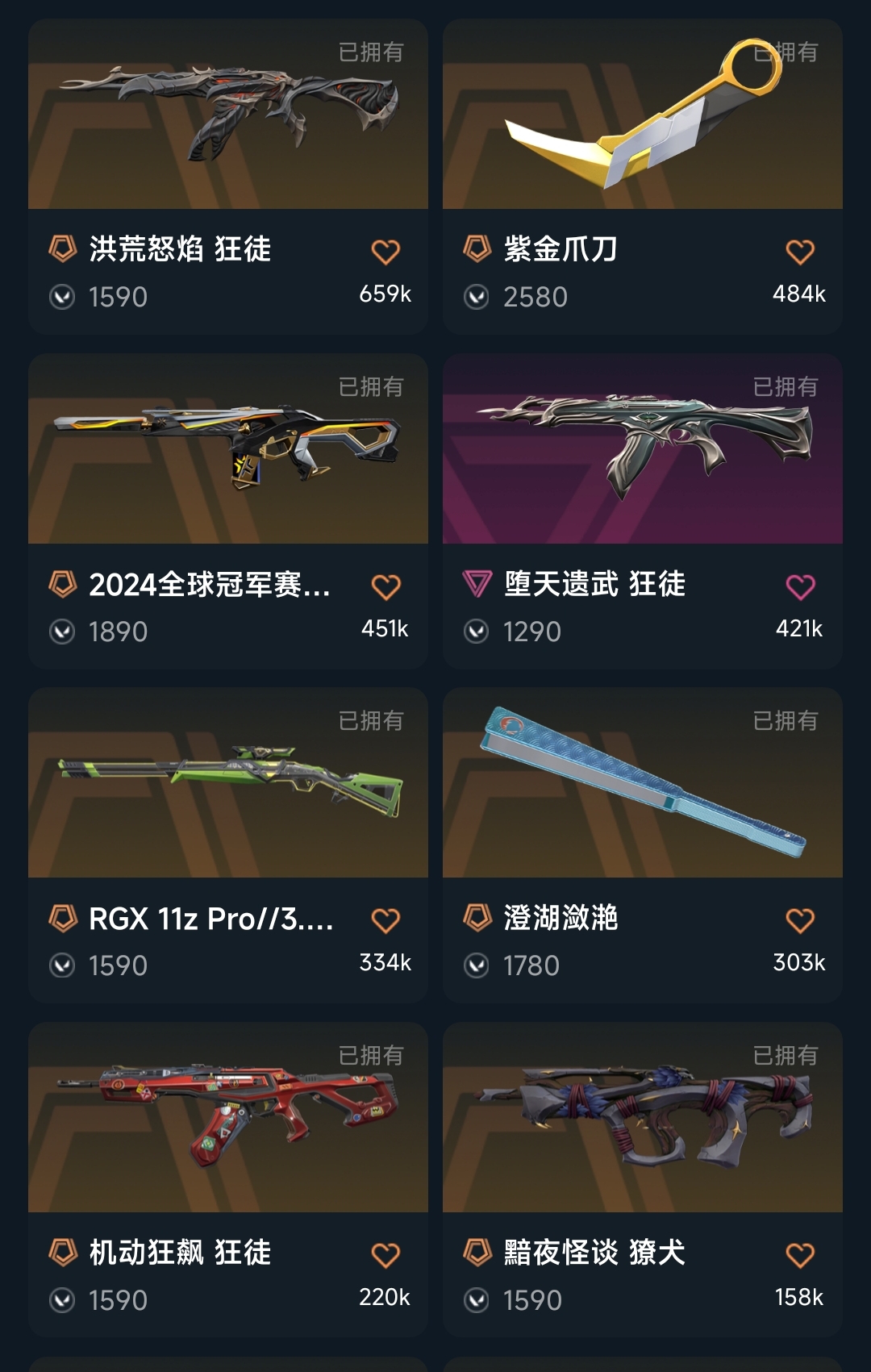Image resolution: width=871 pixels, height=1372 pixels.
Task: Tap the heart on 黯夜怪谈 獠犬
Action: (800, 1256)
